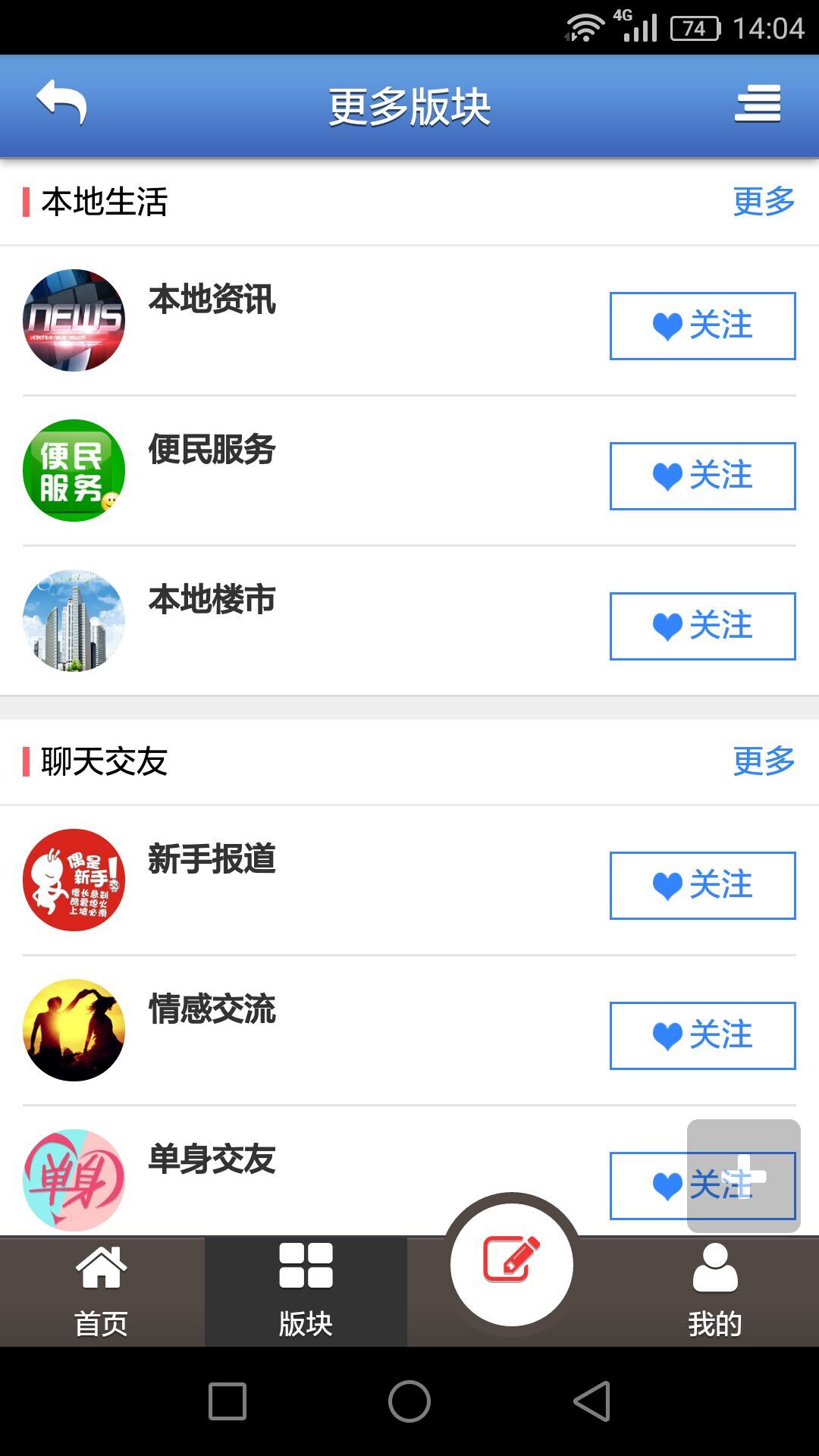View more in 本地生活 section
Viewport: 819px width, 1456px height.
[x=763, y=202]
